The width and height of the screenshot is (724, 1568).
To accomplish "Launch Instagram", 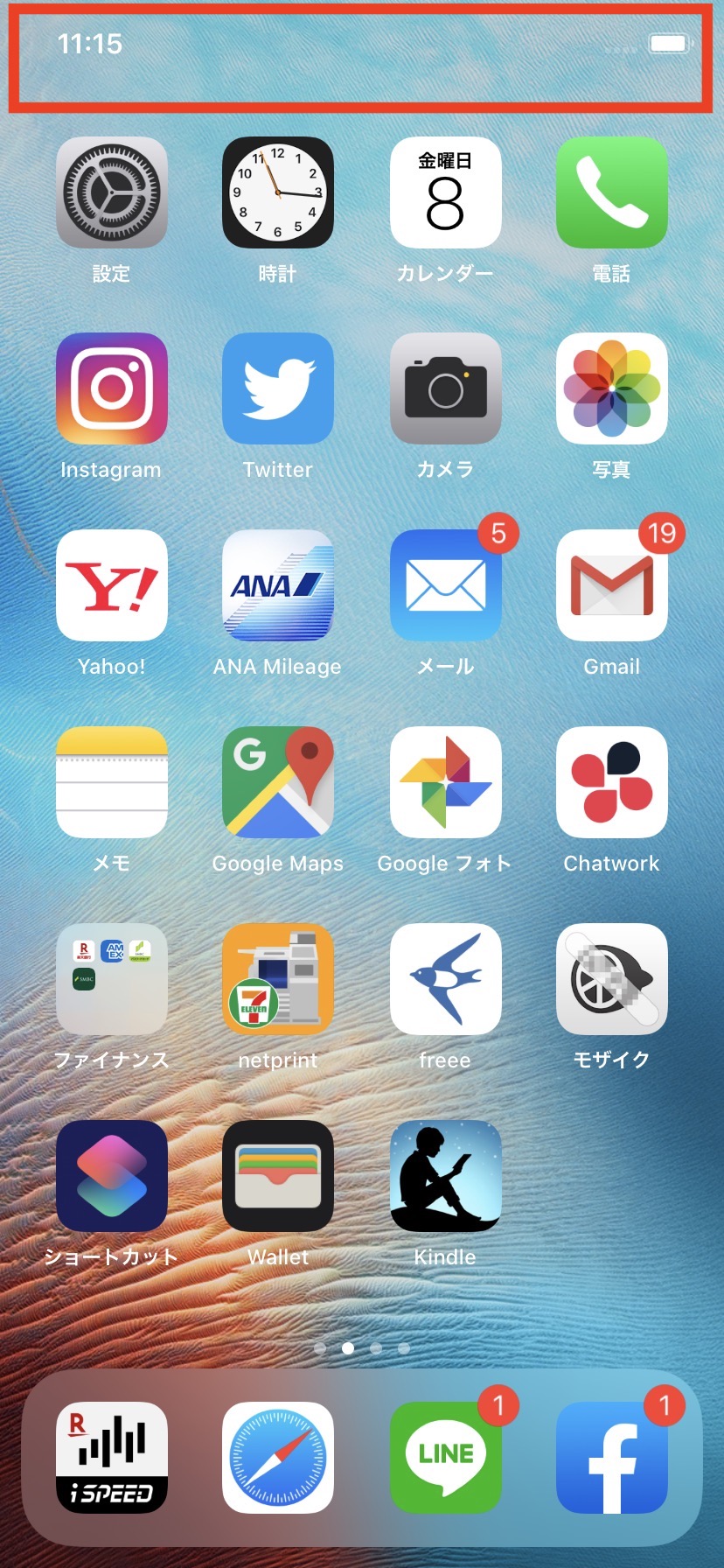I will (111, 388).
